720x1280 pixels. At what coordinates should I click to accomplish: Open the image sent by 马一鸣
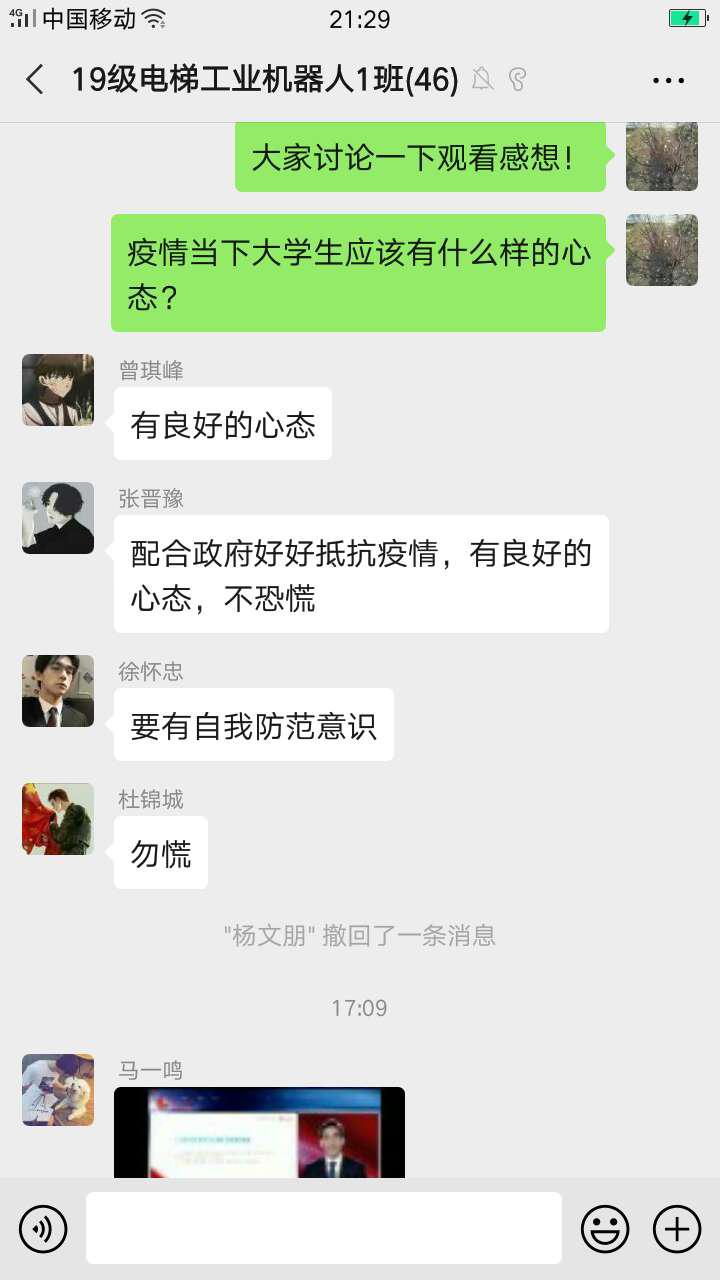click(259, 1132)
